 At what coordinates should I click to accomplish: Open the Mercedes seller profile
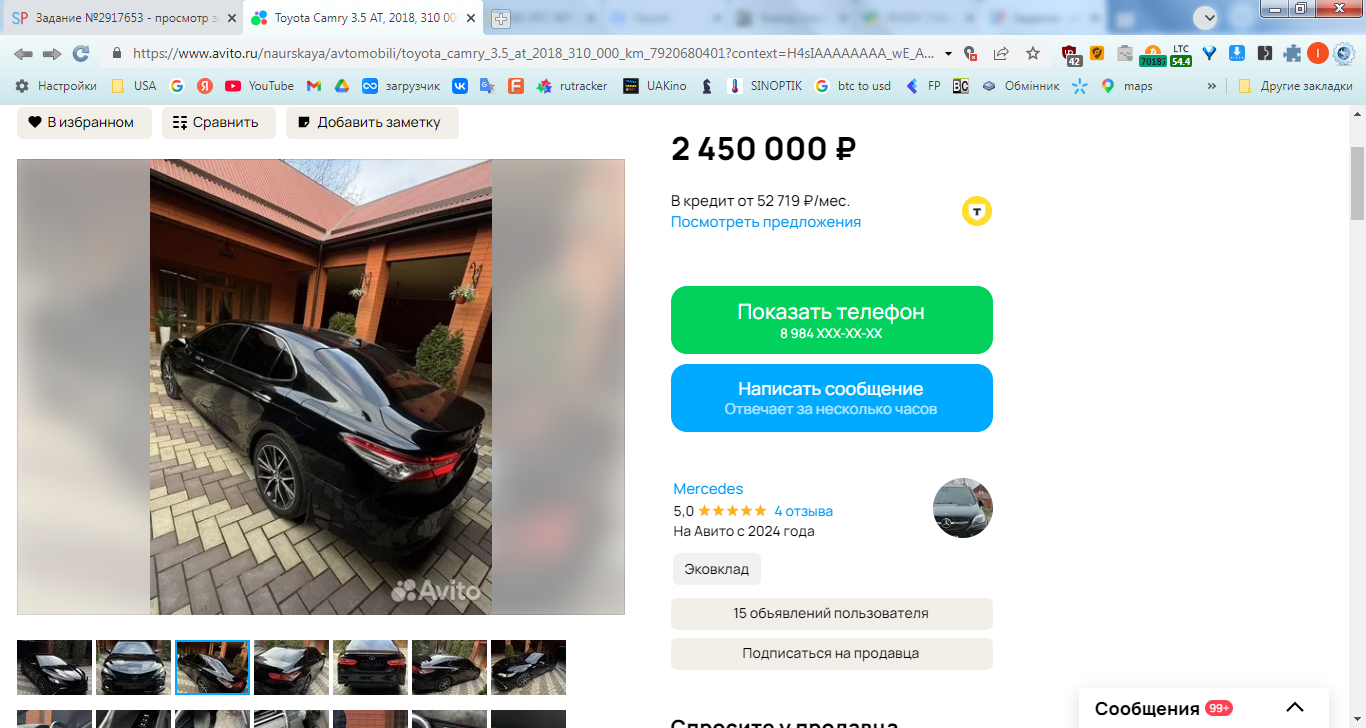click(x=708, y=489)
